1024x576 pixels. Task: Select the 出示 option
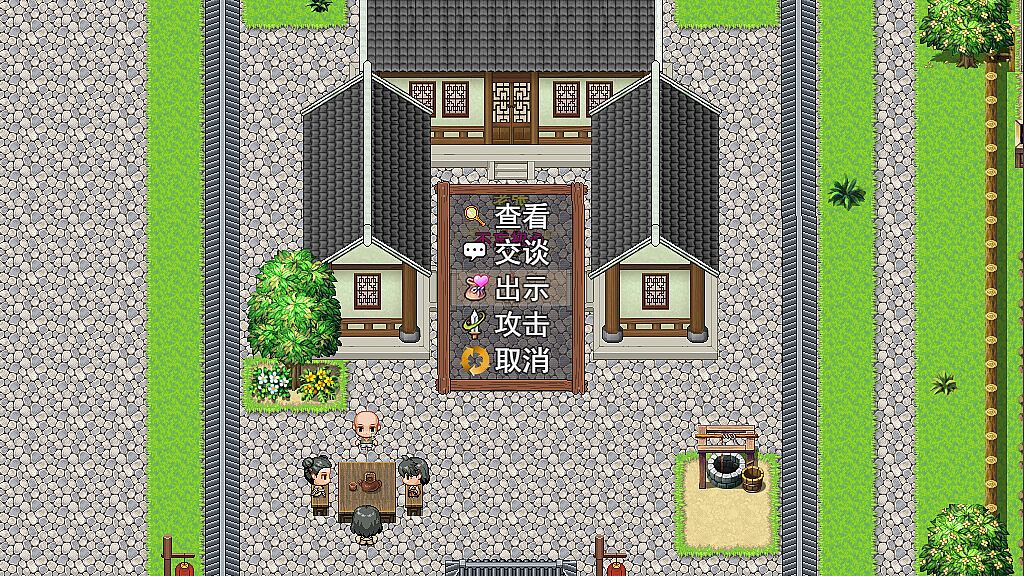coord(510,289)
